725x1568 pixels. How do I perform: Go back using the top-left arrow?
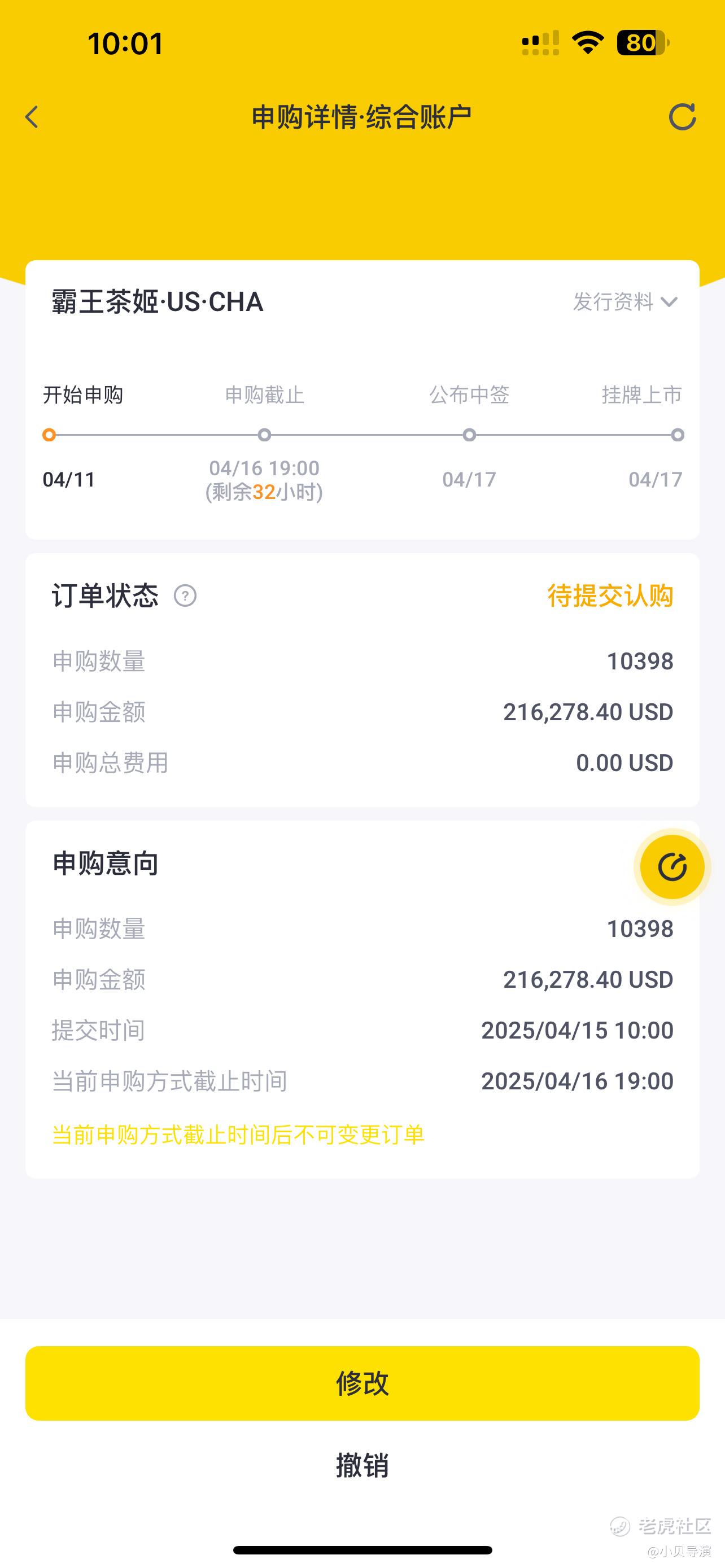click(x=32, y=117)
